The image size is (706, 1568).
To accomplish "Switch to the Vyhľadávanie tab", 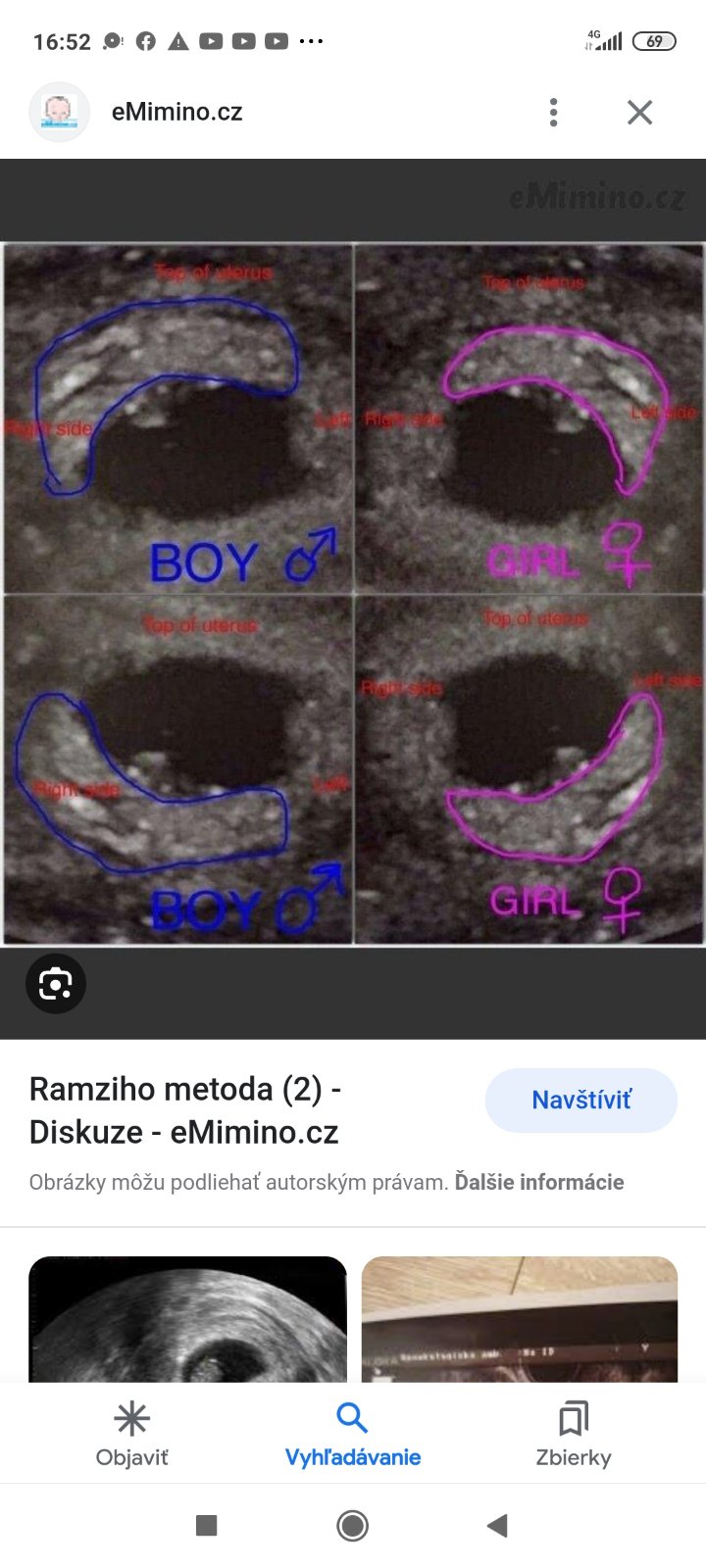I will click(352, 1434).
